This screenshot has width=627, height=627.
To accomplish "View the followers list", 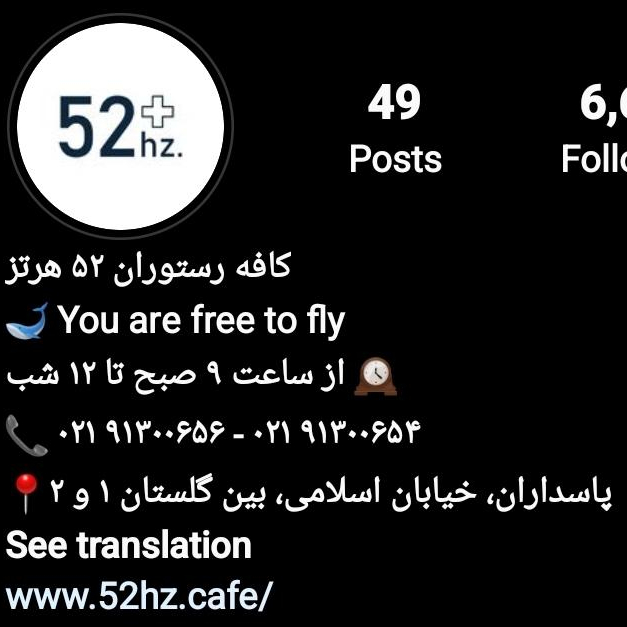I will pos(598,130).
